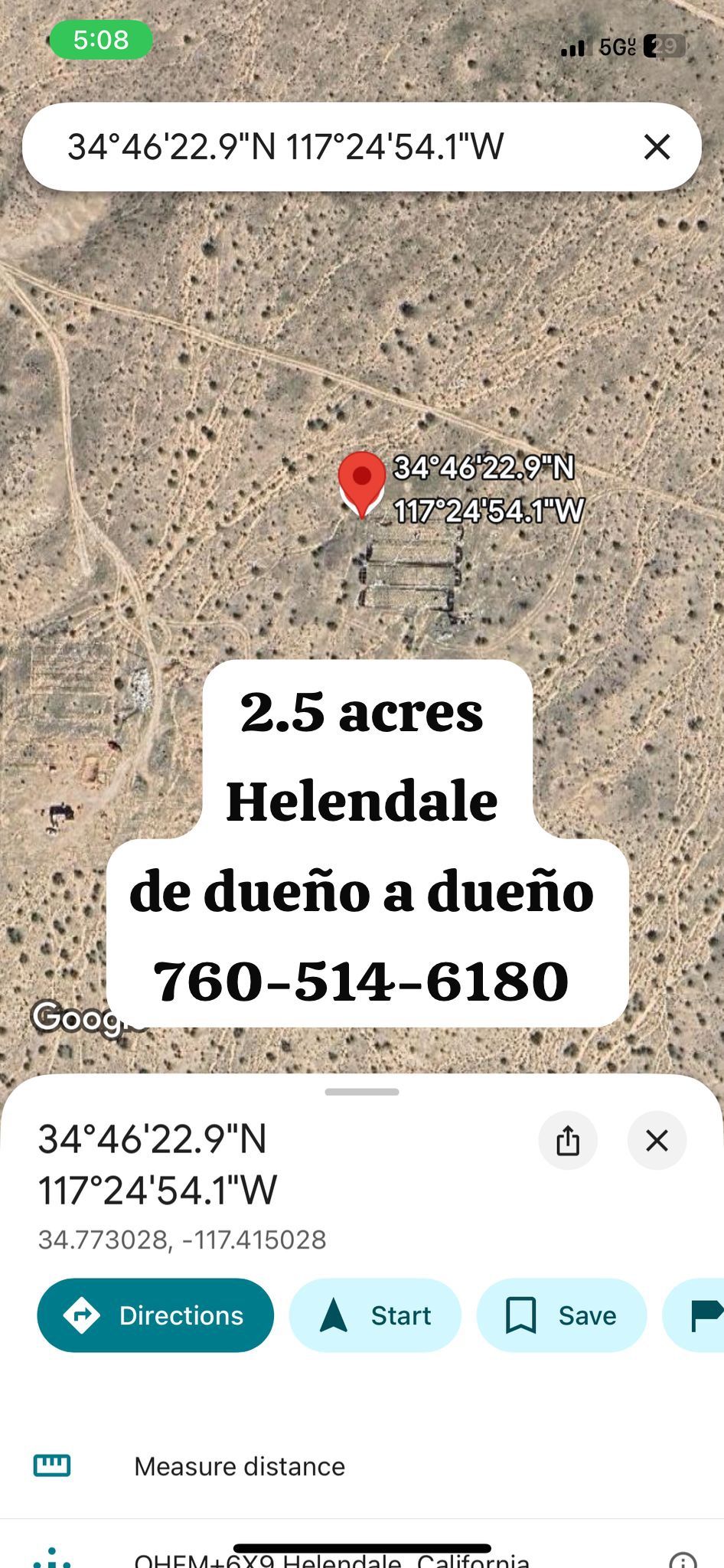This screenshot has height=1568, width=724.
Task: Save this location to a list
Action: pyautogui.click(x=561, y=1315)
